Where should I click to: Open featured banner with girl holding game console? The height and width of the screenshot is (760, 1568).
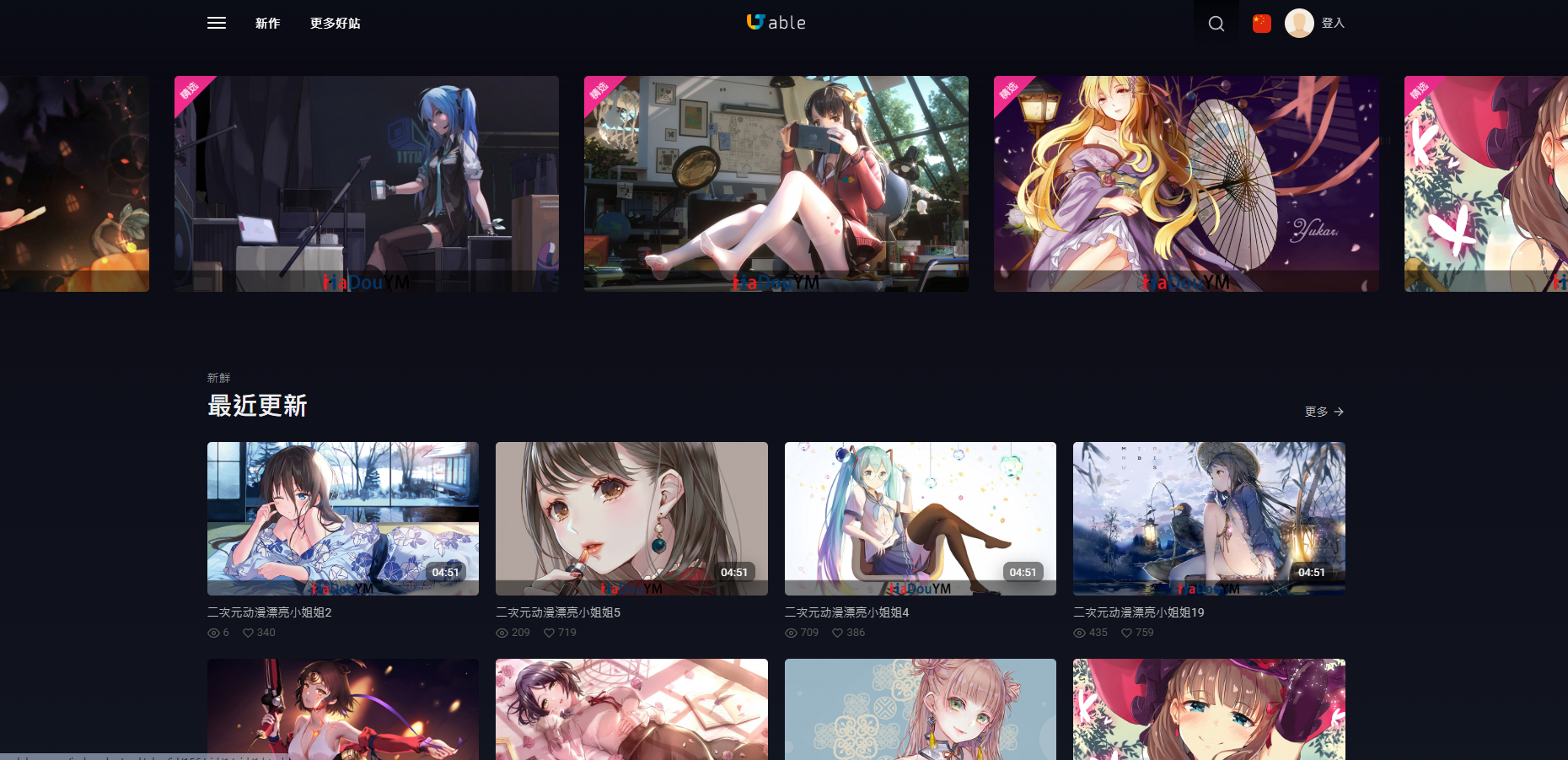click(776, 183)
